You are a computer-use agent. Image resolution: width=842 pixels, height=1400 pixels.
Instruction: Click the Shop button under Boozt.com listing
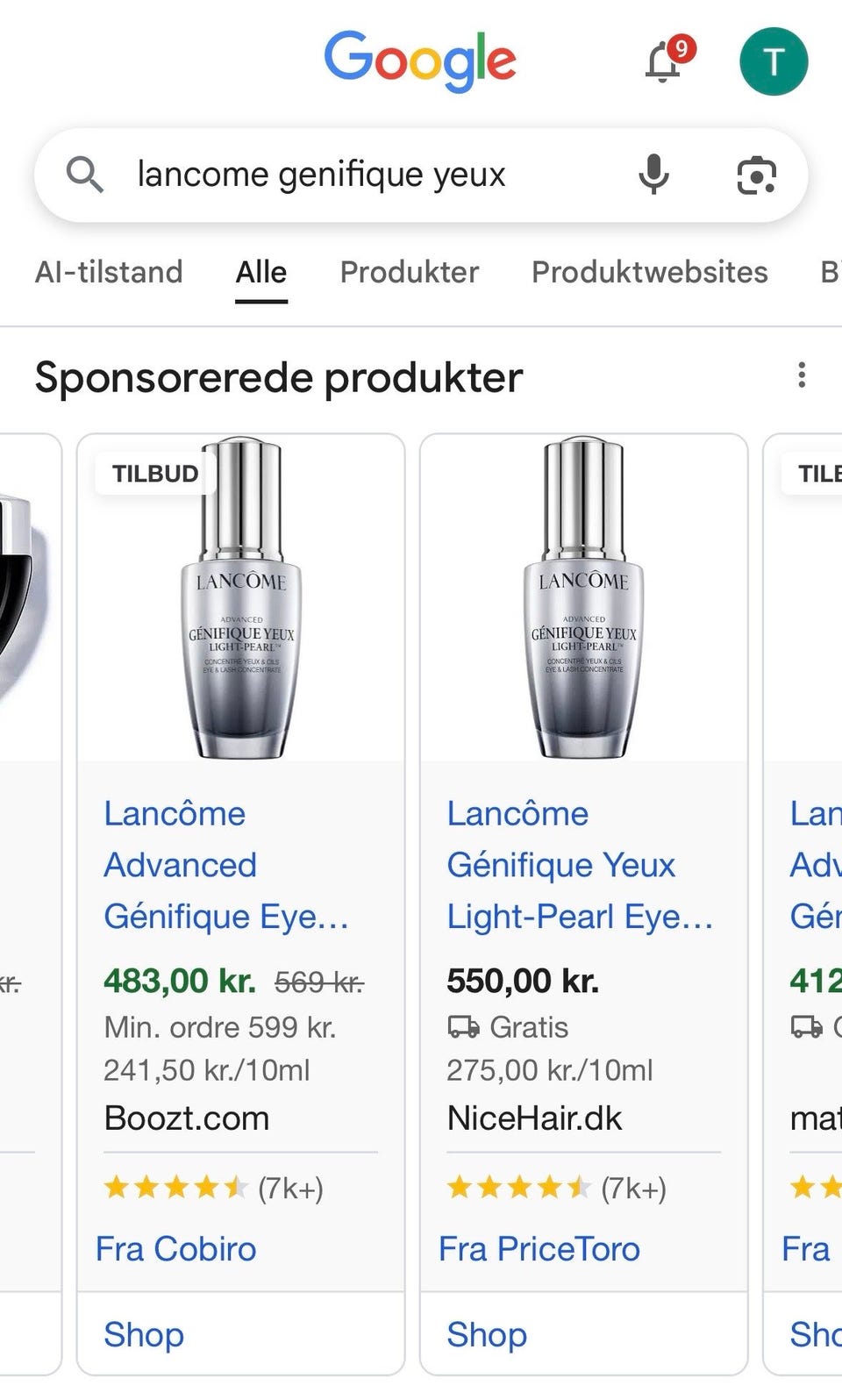144,1334
